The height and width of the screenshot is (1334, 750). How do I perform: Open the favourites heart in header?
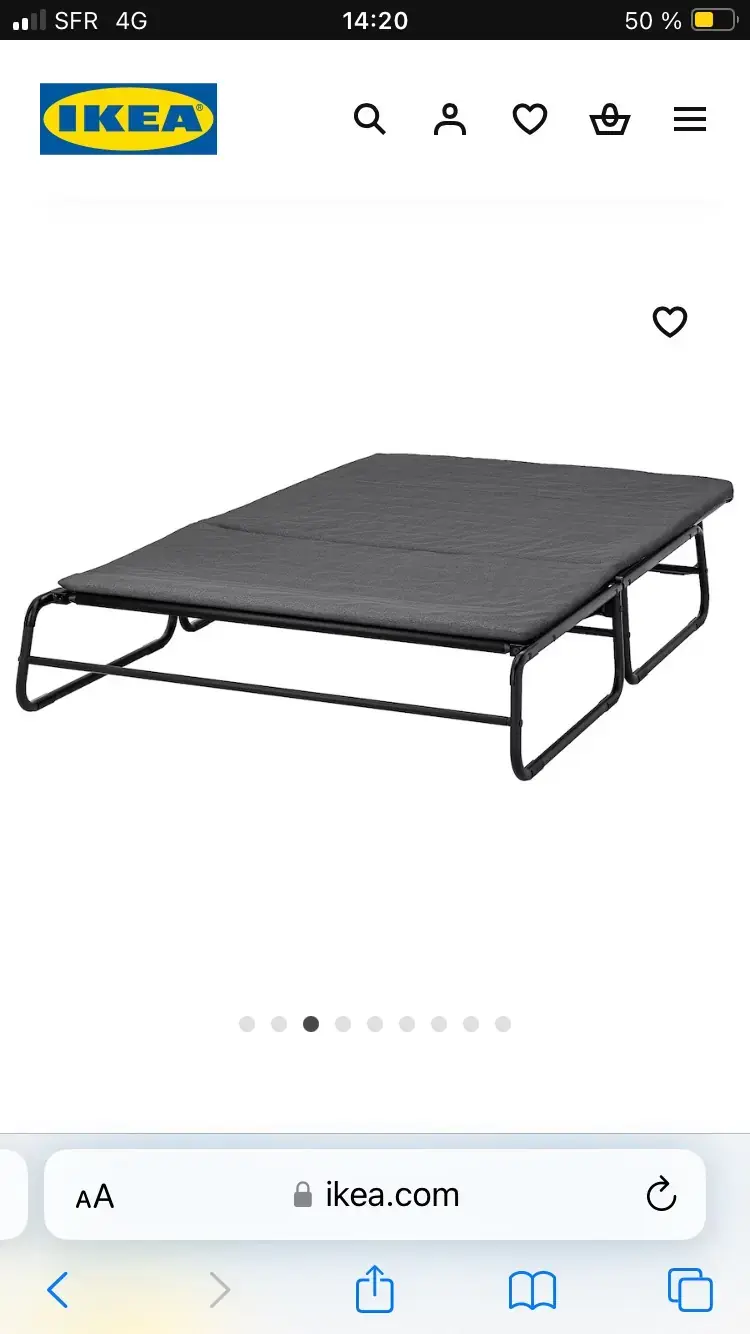[530, 120]
